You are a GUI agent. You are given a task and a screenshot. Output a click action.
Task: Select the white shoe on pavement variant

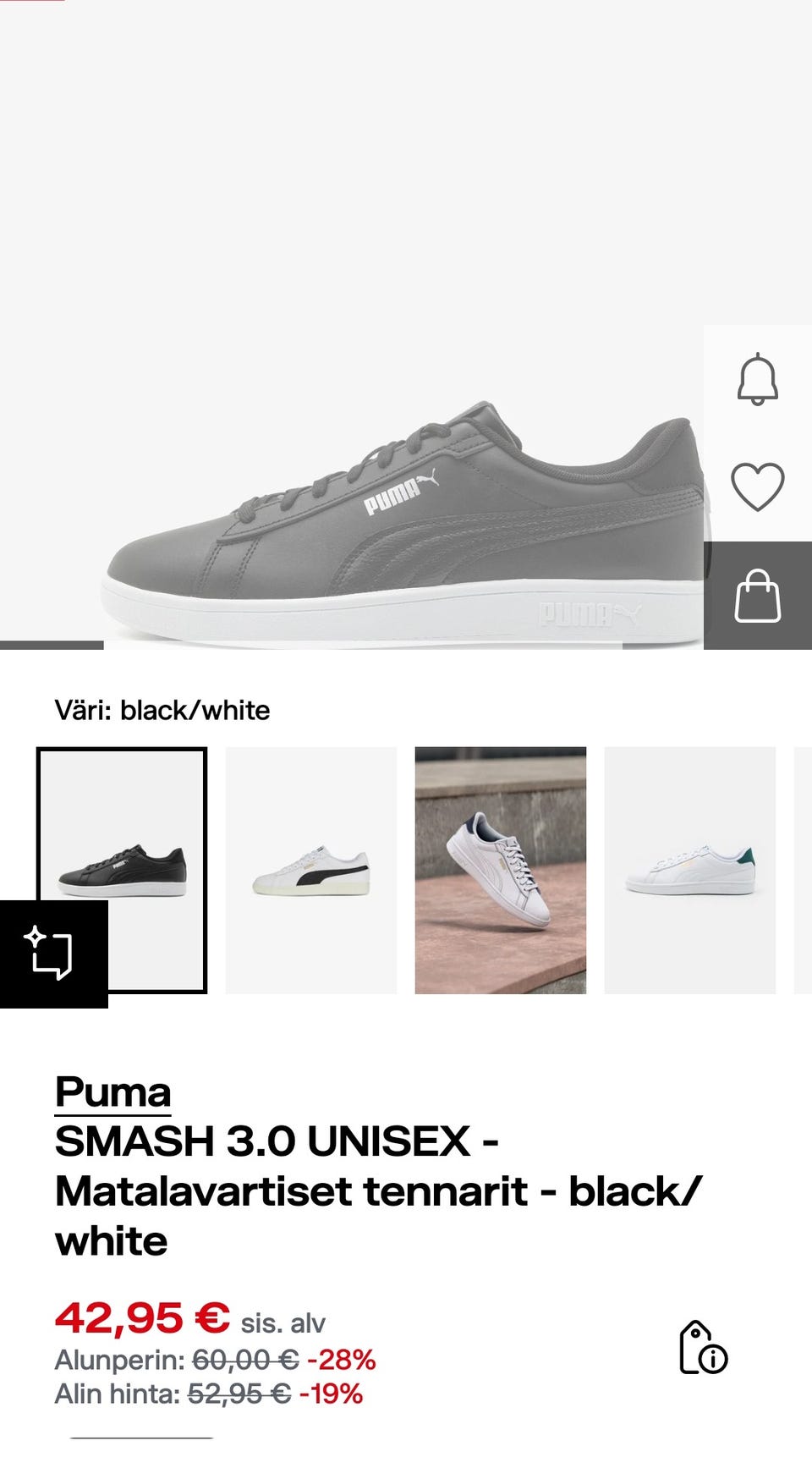501,870
